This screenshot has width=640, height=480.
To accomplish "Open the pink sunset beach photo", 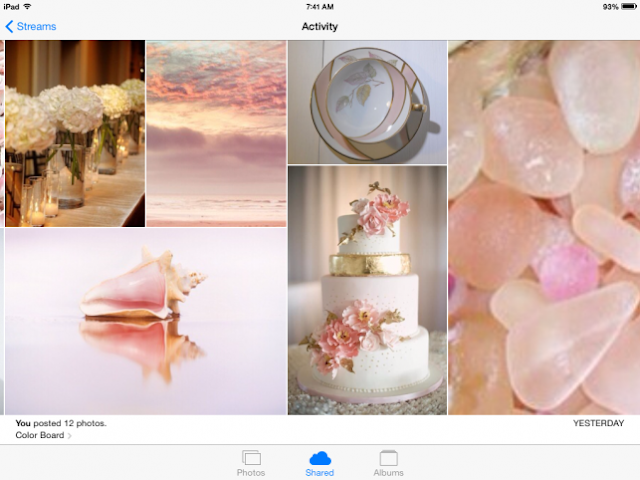I will [x=216, y=133].
